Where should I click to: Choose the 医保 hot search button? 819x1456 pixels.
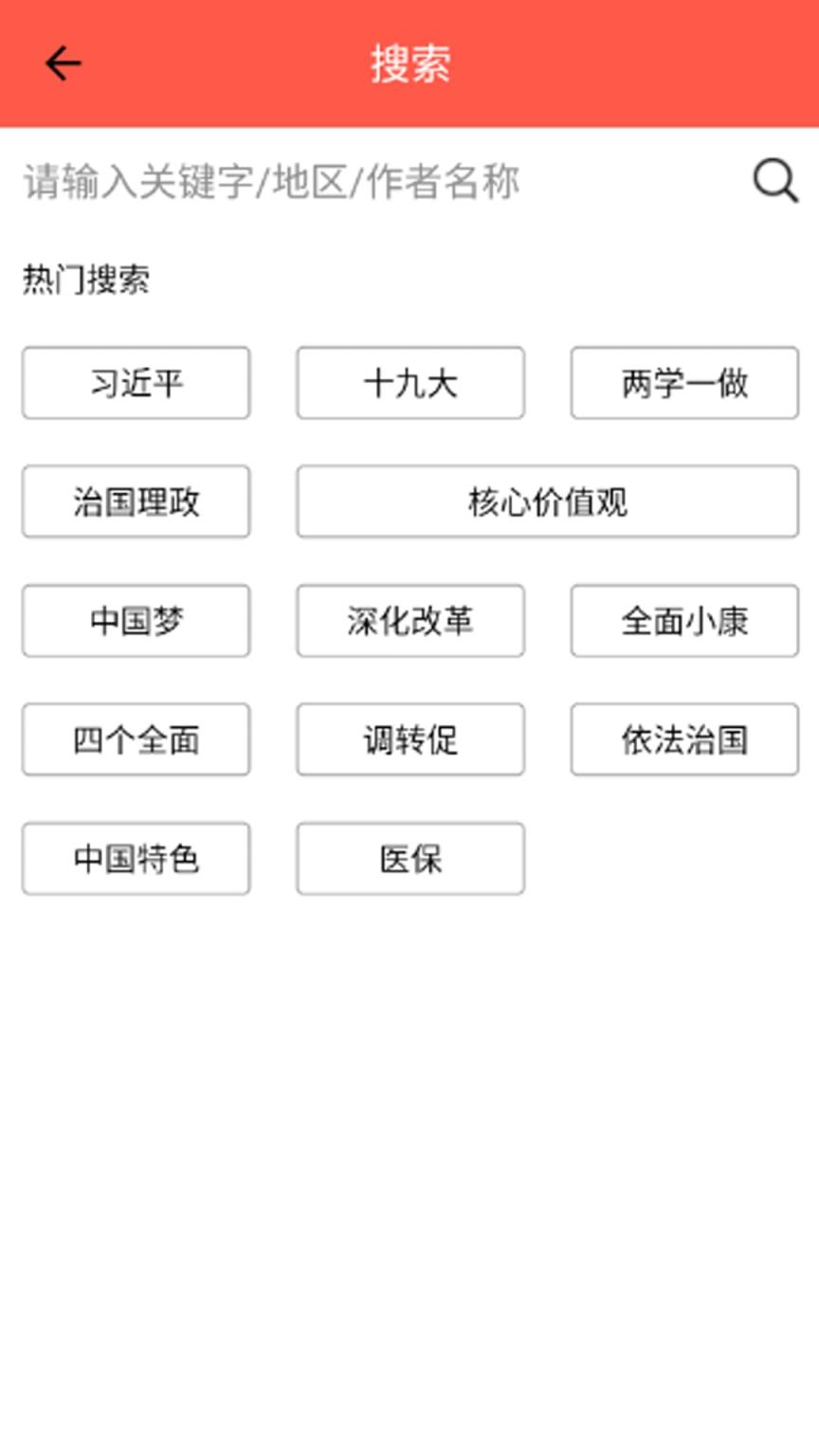click(x=409, y=859)
